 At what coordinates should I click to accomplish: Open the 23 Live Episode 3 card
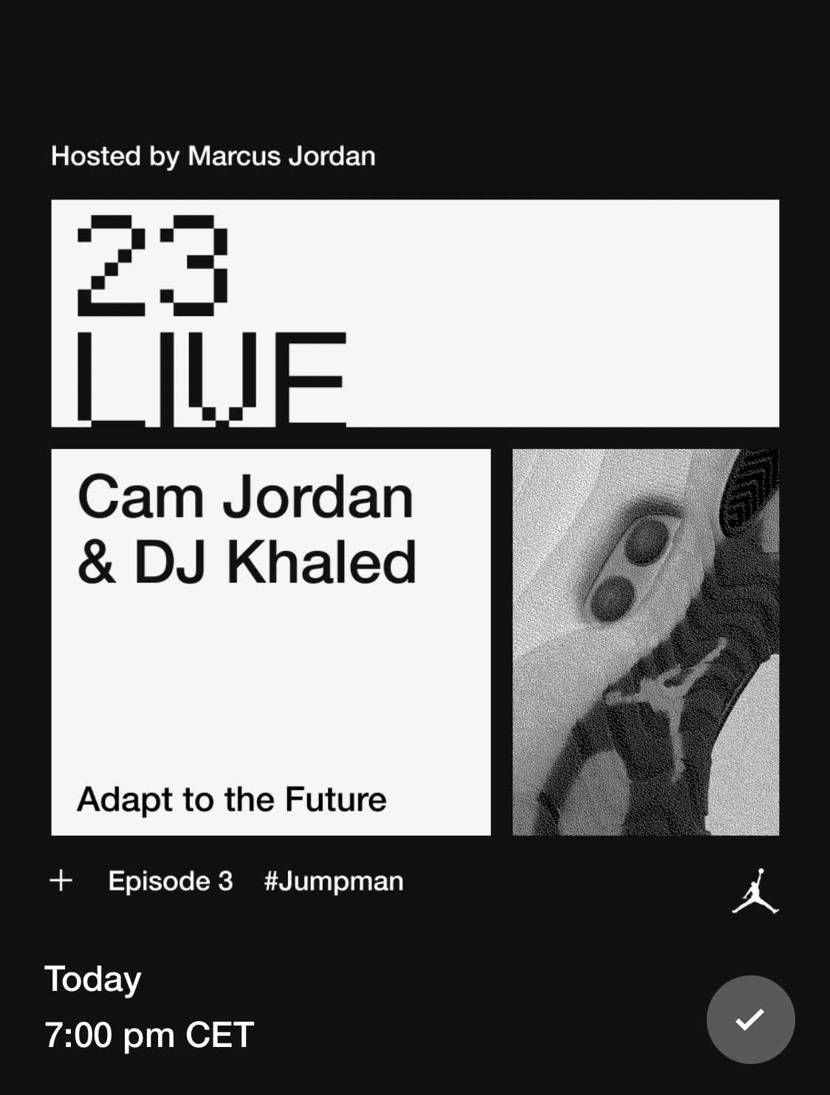[414, 520]
